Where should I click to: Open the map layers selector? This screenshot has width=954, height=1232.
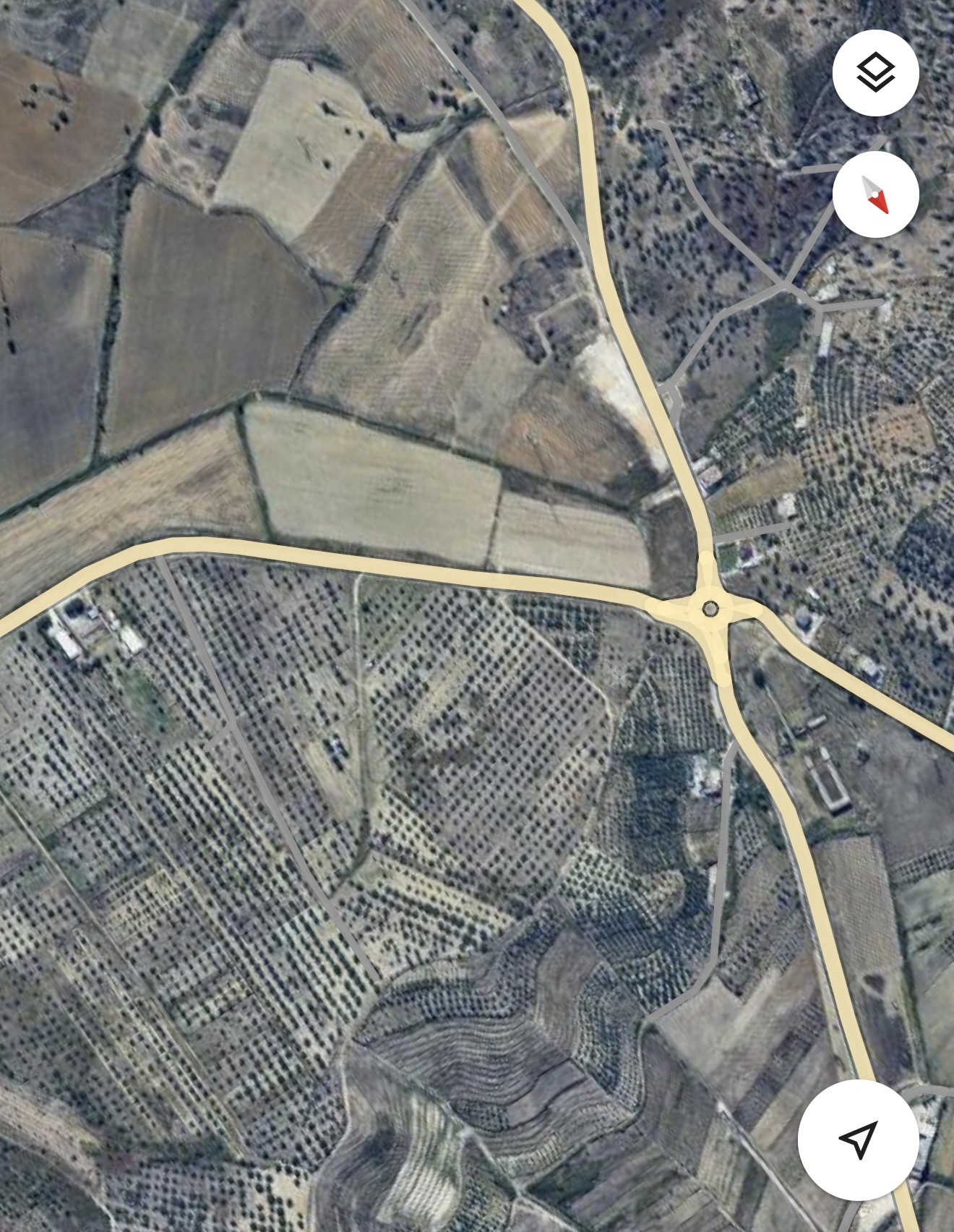[875, 73]
